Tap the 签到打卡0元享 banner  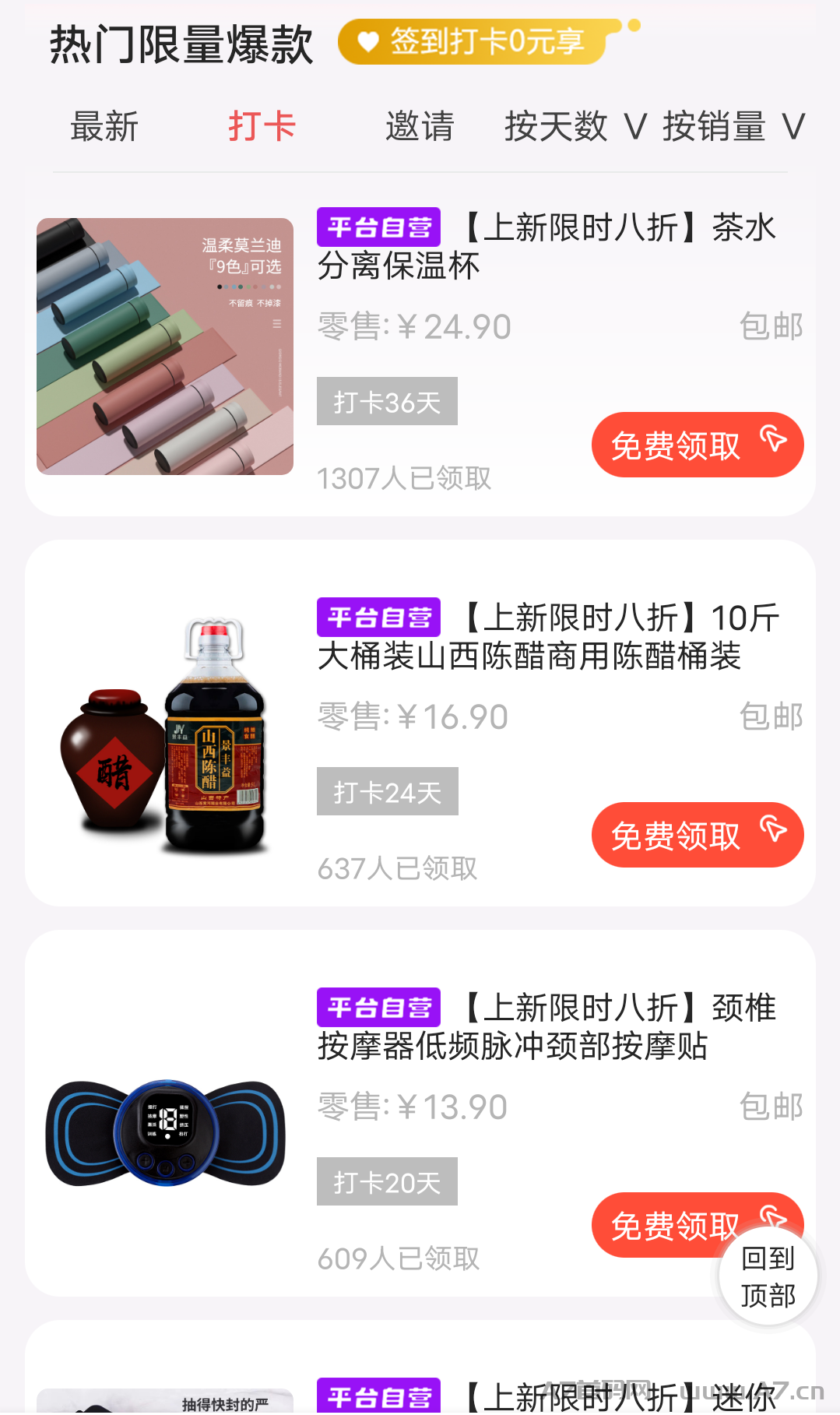480,41
